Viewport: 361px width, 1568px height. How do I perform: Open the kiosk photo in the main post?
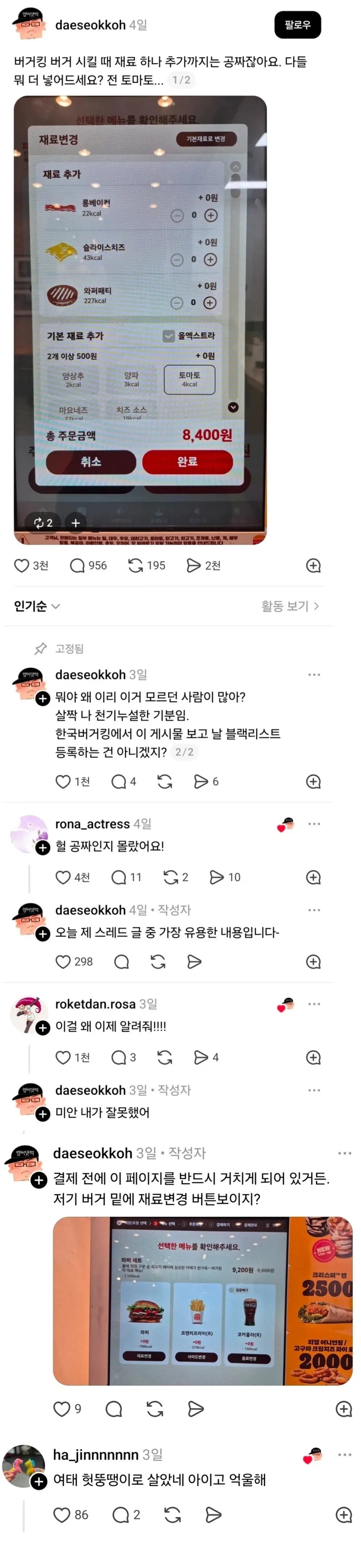140,320
